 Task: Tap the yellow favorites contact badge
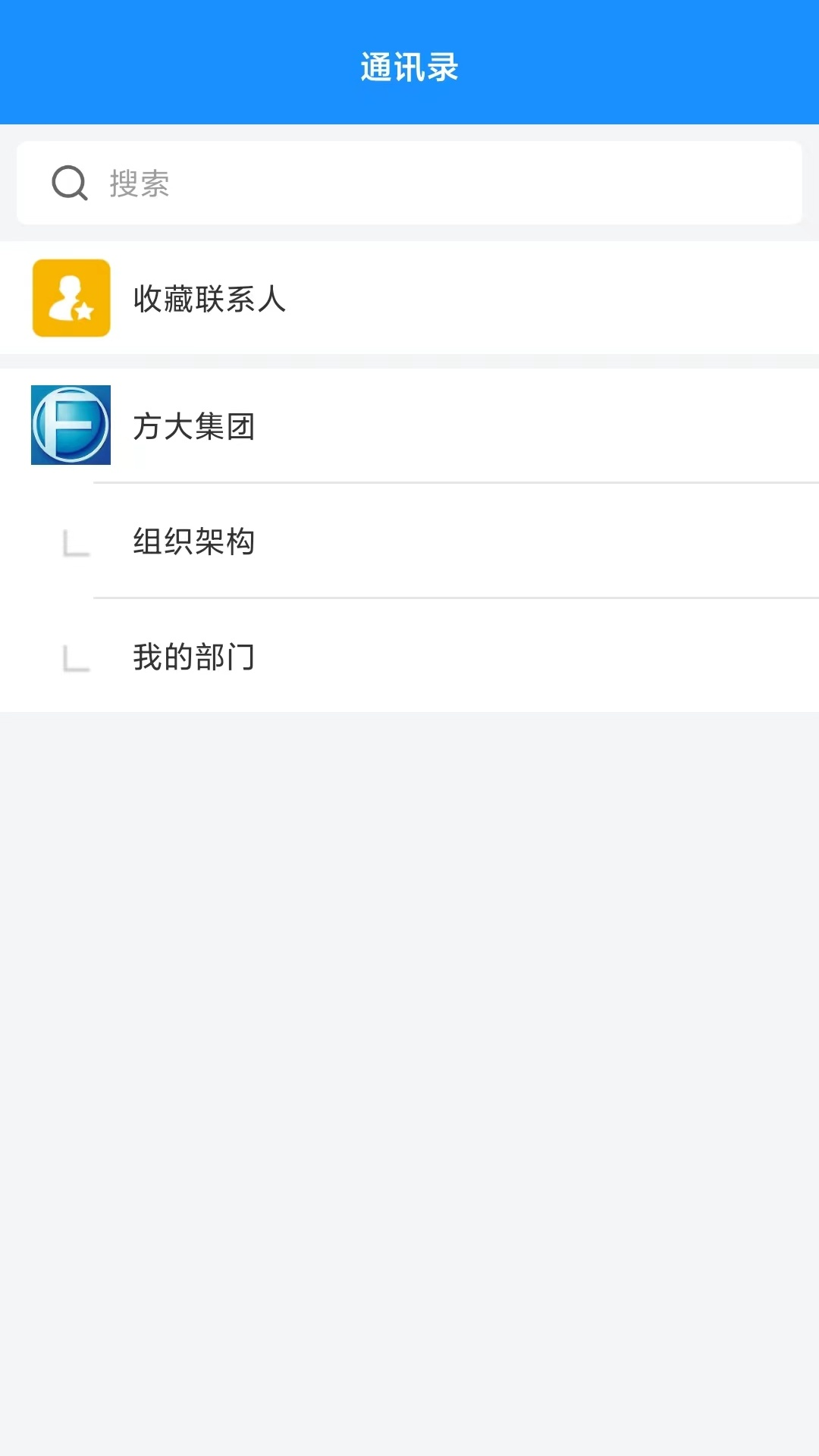point(71,299)
